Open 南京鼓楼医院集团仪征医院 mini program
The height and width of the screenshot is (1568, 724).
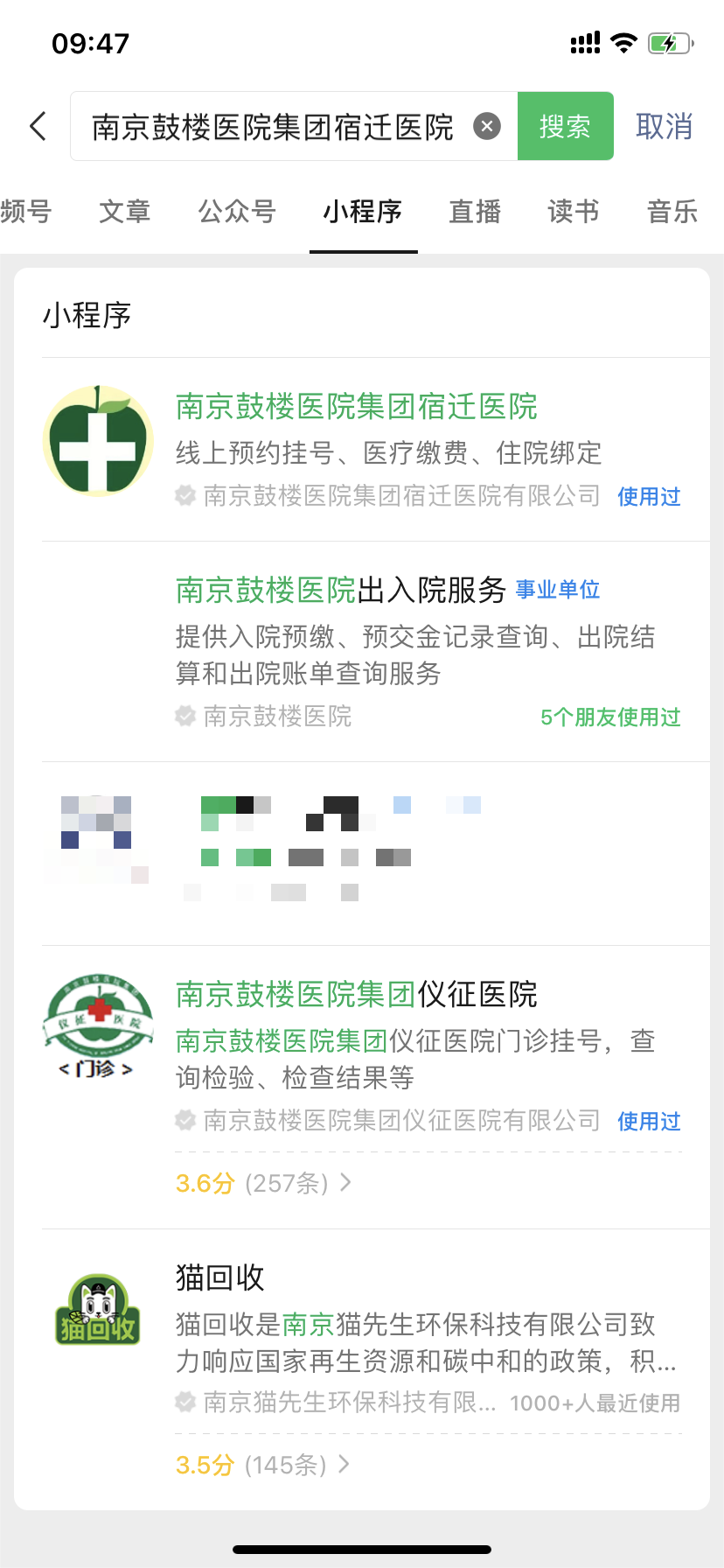(x=356, y=996)
